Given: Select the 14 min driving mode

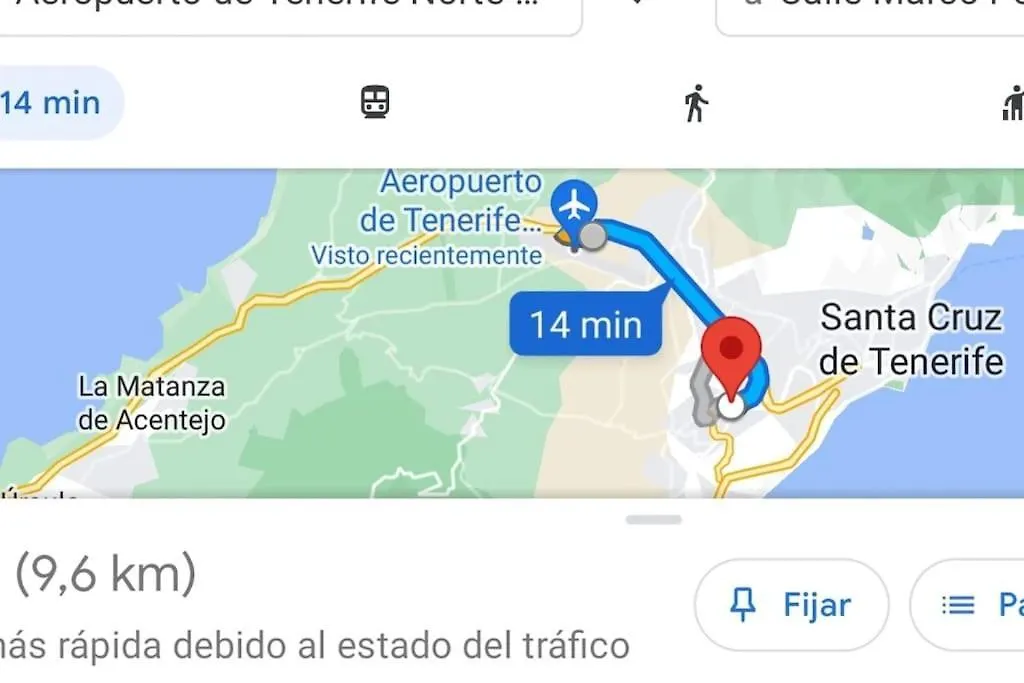Looking at the screenshot, I should (55, 102).
